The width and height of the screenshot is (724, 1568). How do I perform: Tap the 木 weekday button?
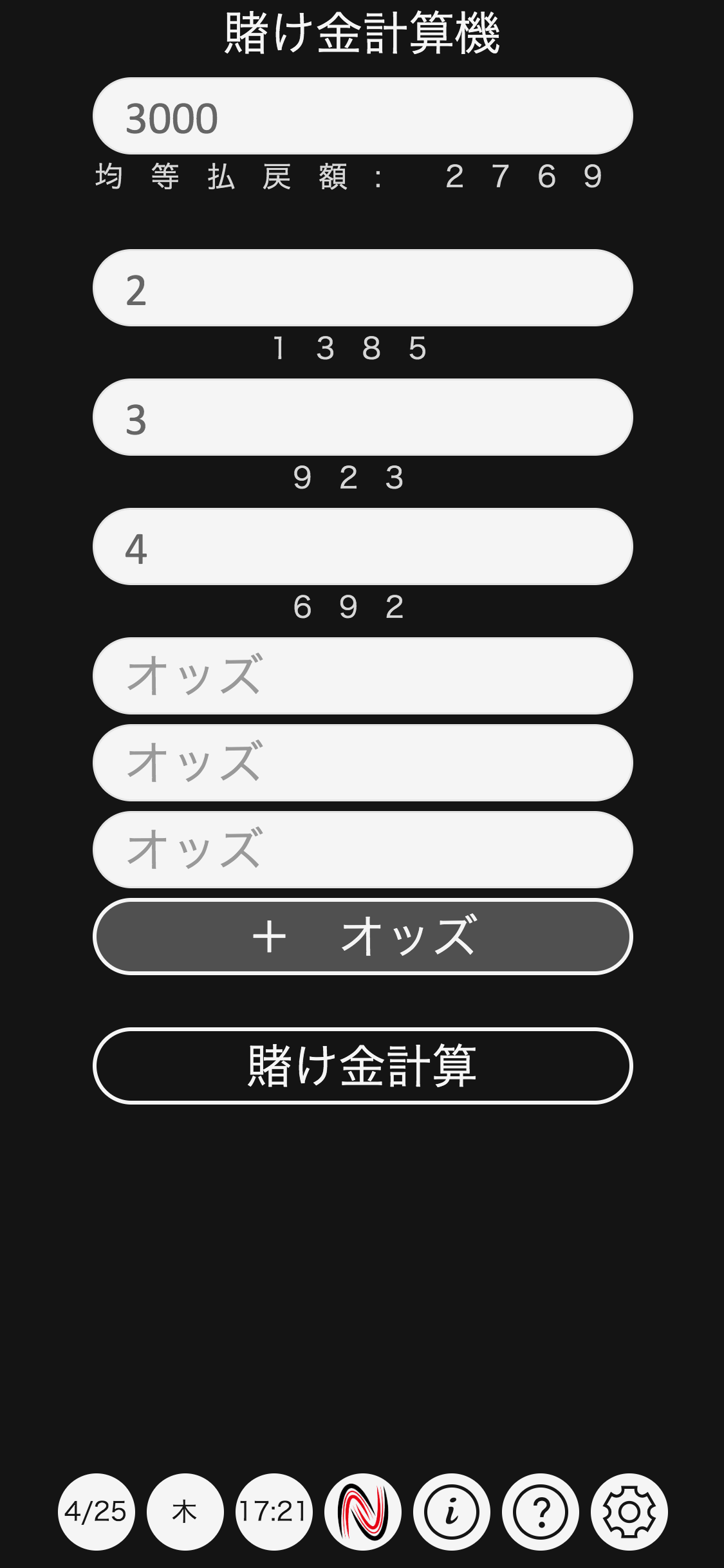point(185,1512)
